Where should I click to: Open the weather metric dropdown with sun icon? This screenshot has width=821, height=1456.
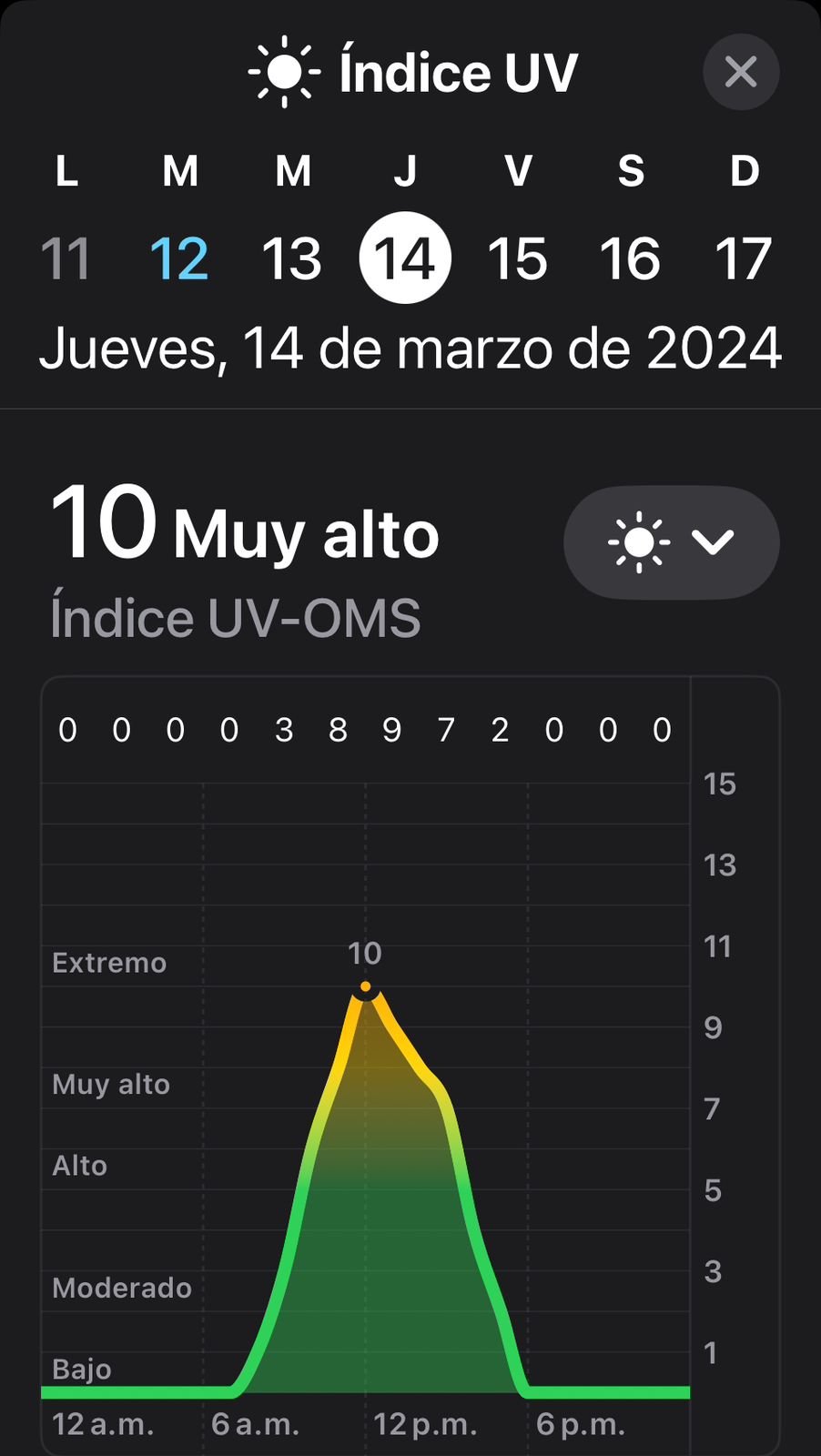(672, 542)
